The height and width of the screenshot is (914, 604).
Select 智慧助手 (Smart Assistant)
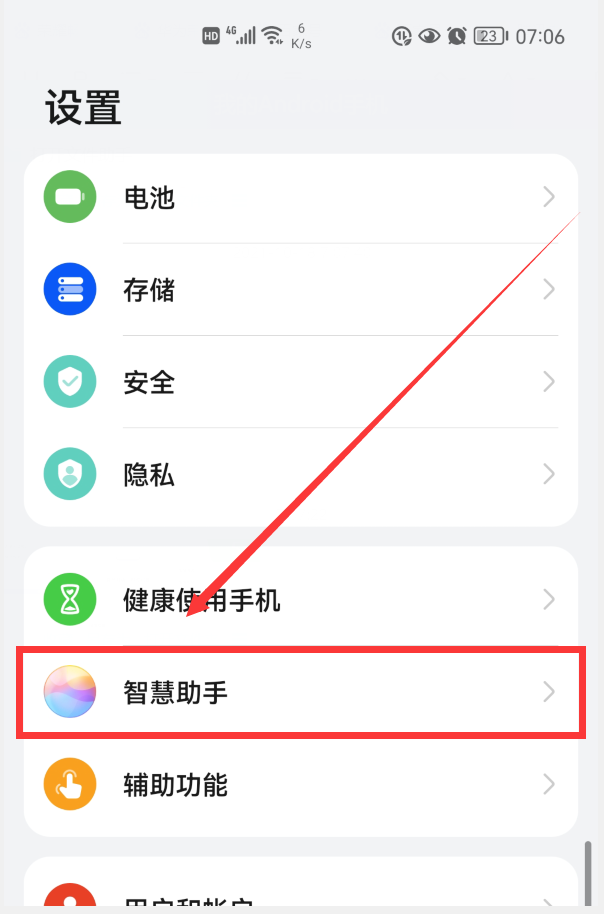point(300,692)
